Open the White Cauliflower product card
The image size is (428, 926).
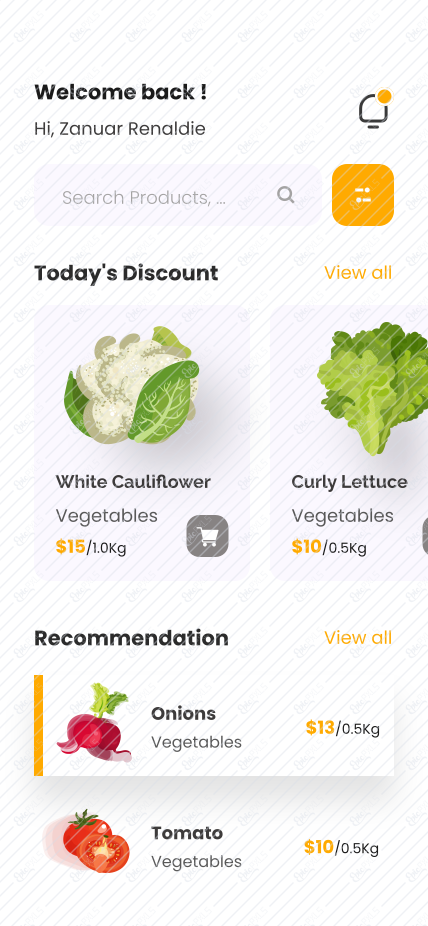click(x=142, y=443)
